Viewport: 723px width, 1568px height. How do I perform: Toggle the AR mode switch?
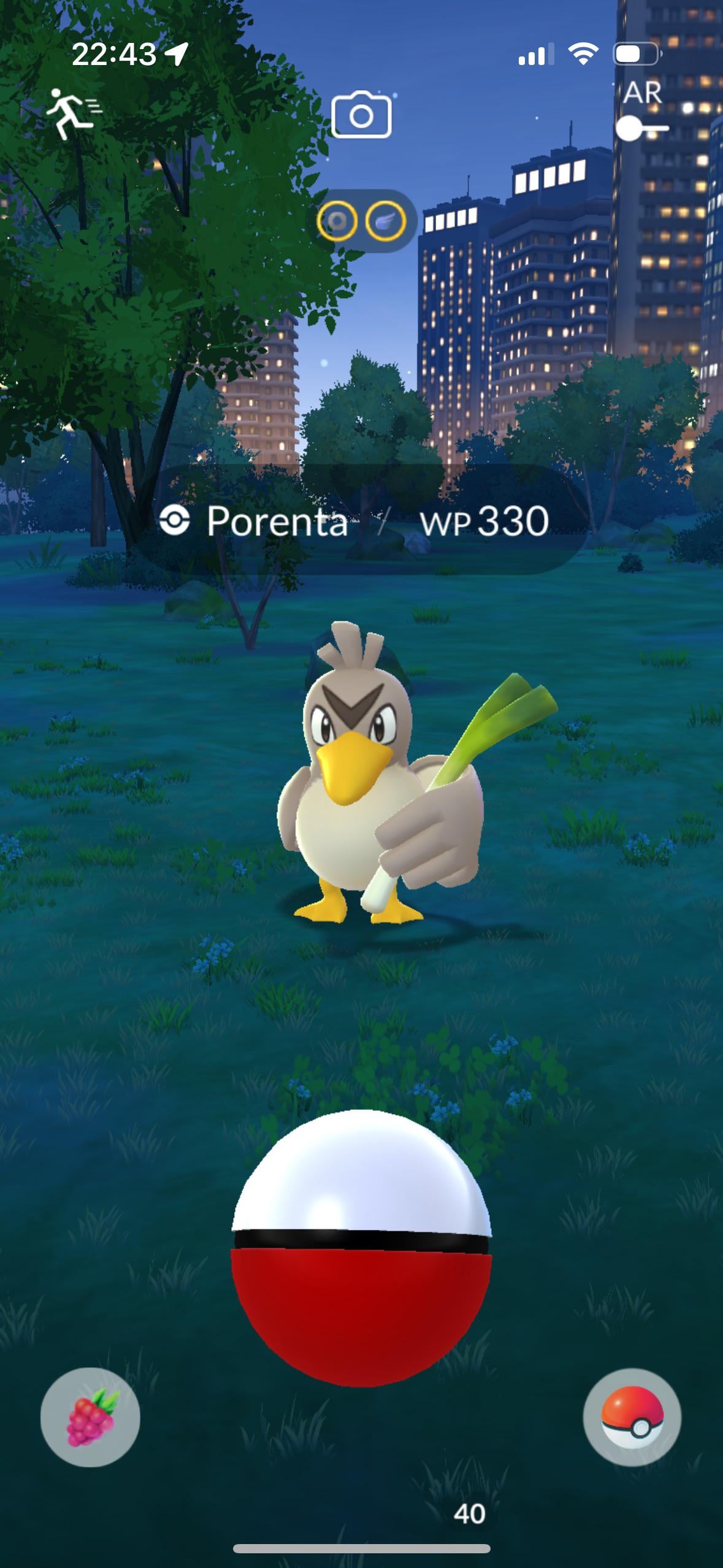click(641, 128)
